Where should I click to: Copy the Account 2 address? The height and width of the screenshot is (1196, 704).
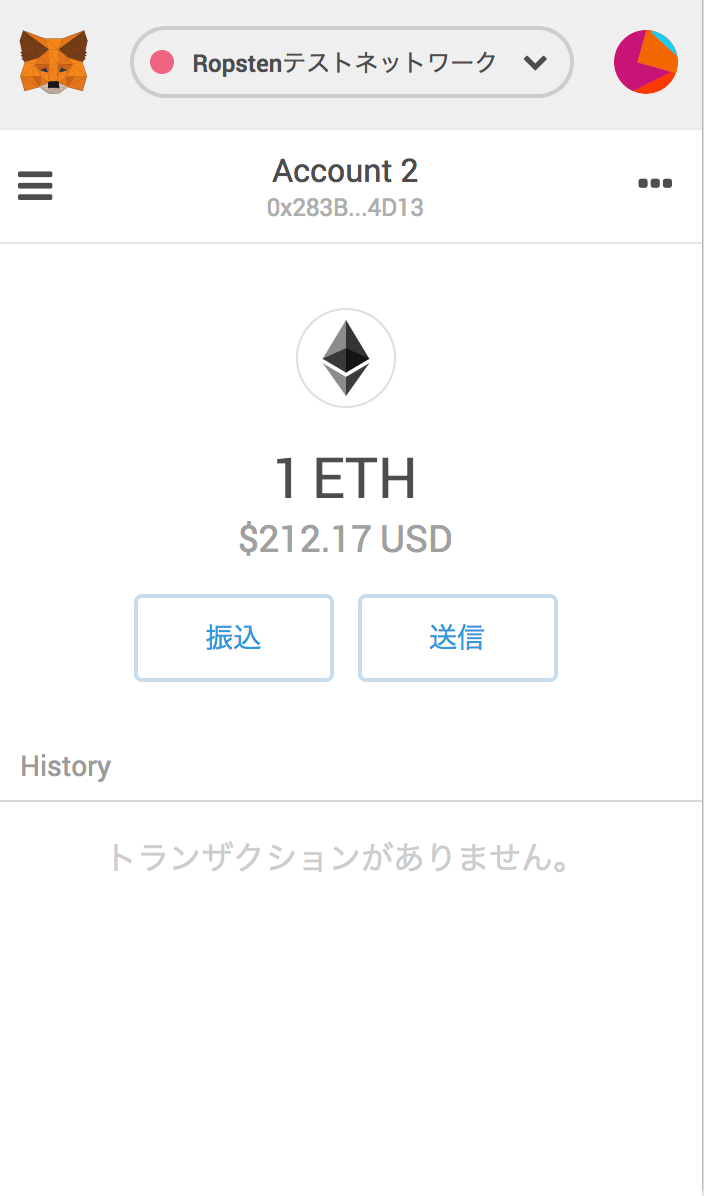pos(345,209)
